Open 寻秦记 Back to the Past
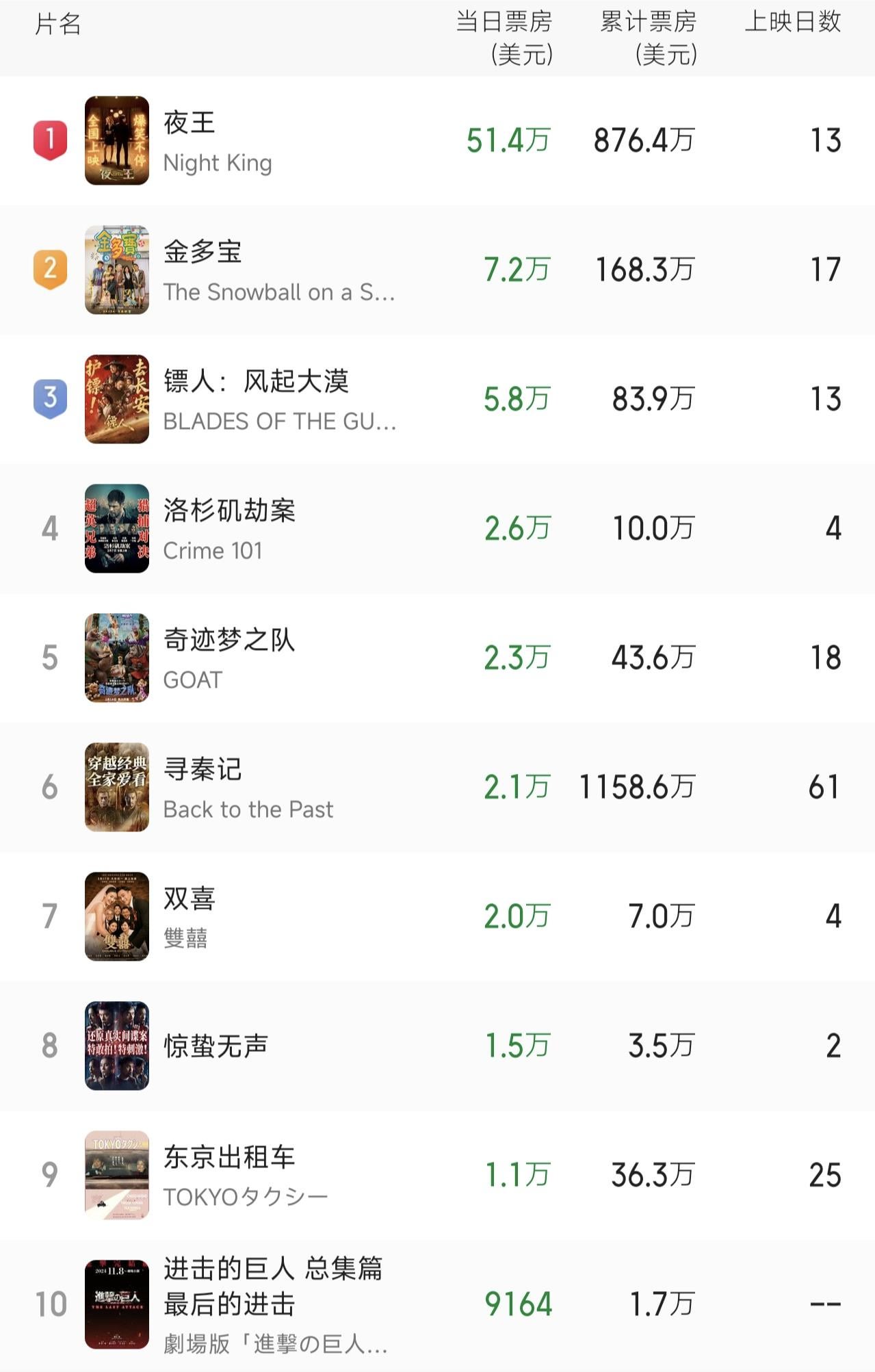 pos(203,770)
